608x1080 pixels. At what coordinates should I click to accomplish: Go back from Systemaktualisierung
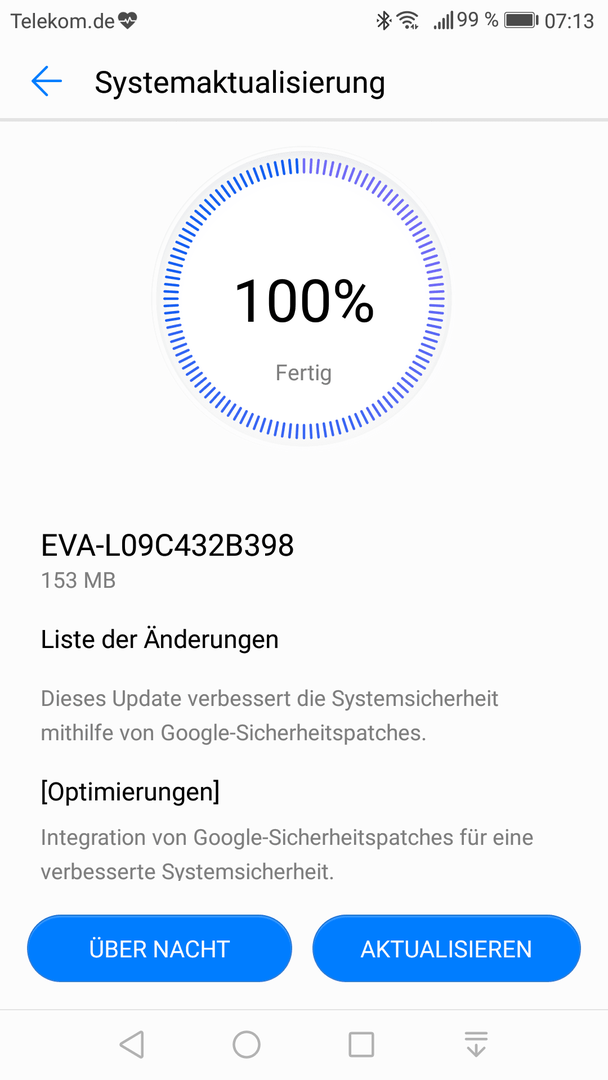46,82
